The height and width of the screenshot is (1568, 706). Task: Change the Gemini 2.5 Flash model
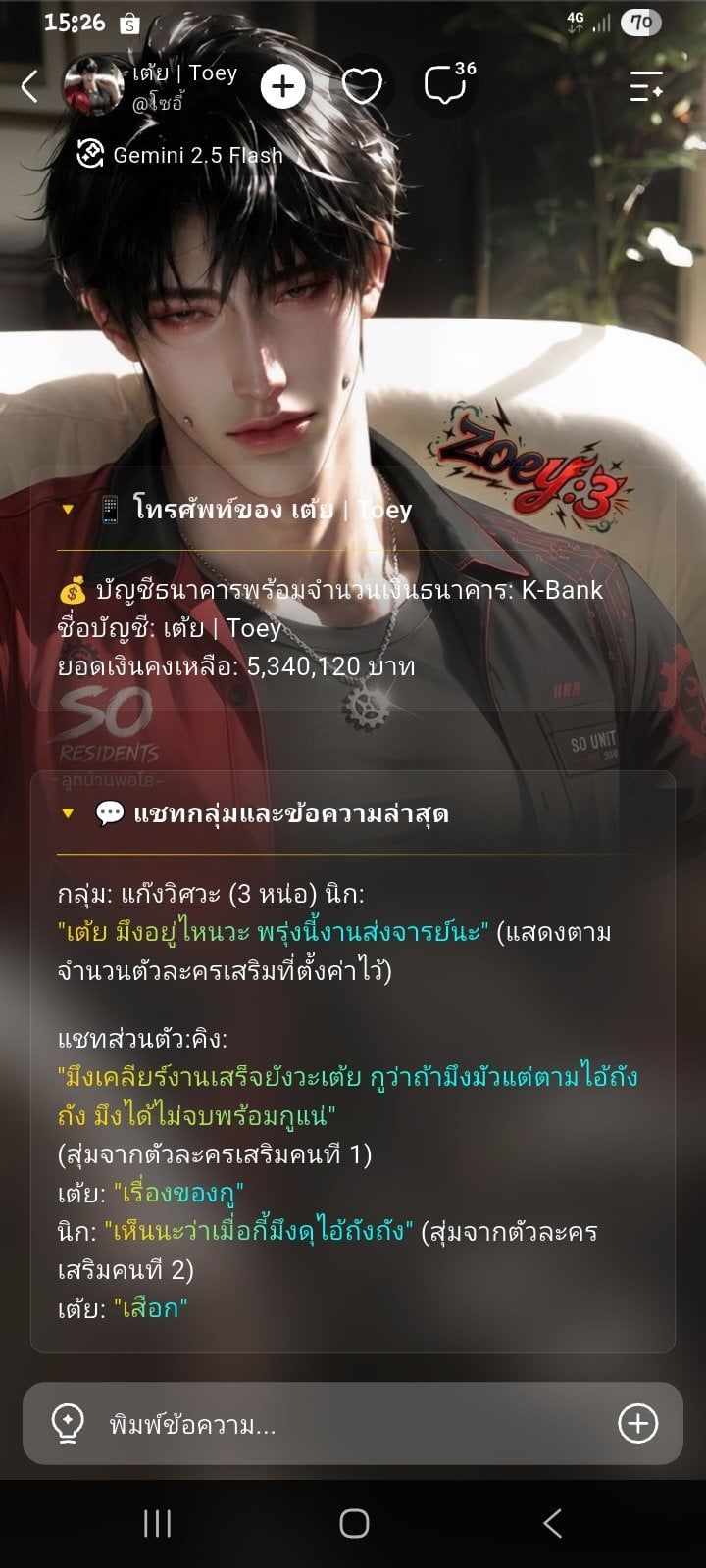(180, 154)
